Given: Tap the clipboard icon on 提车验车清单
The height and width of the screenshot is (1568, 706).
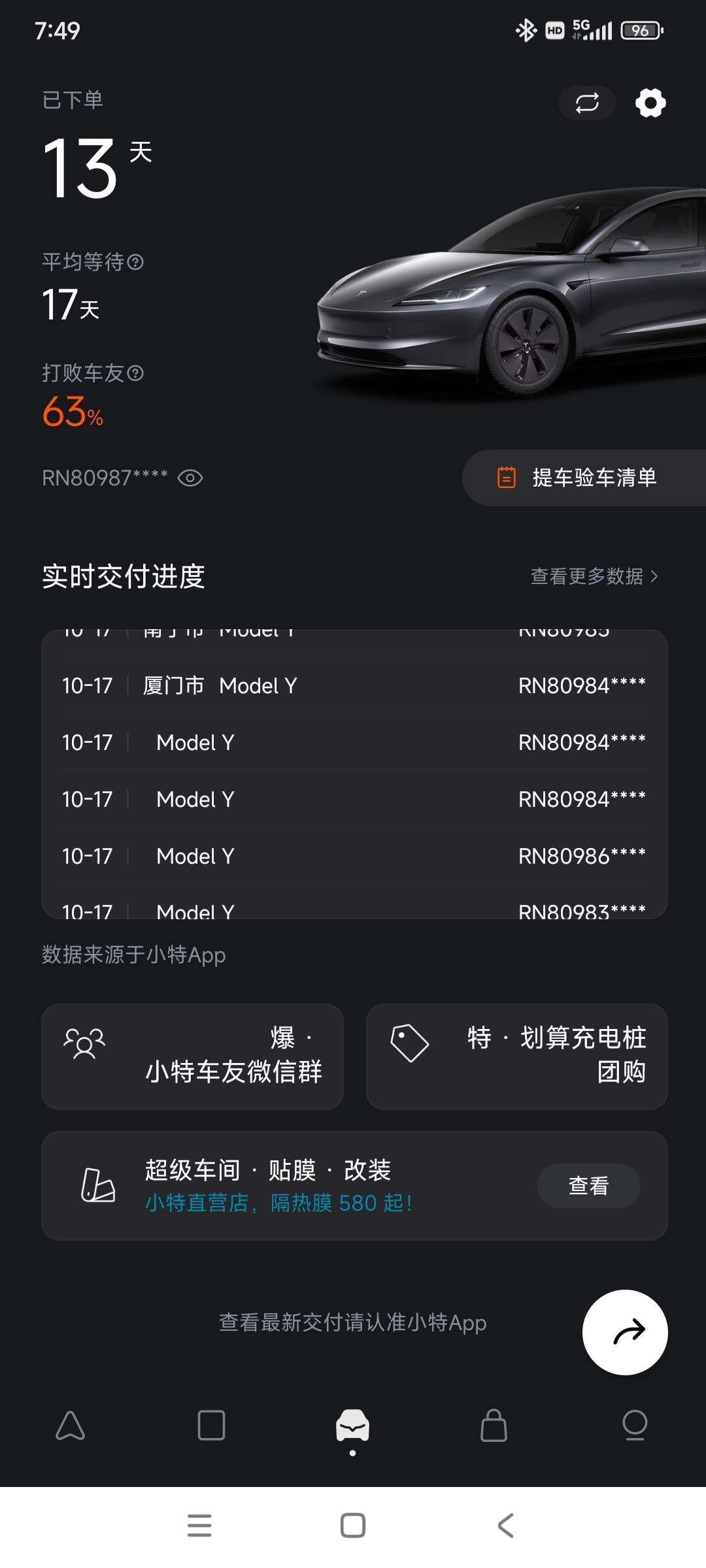Looking at the screenshot, I should point(505,478).
